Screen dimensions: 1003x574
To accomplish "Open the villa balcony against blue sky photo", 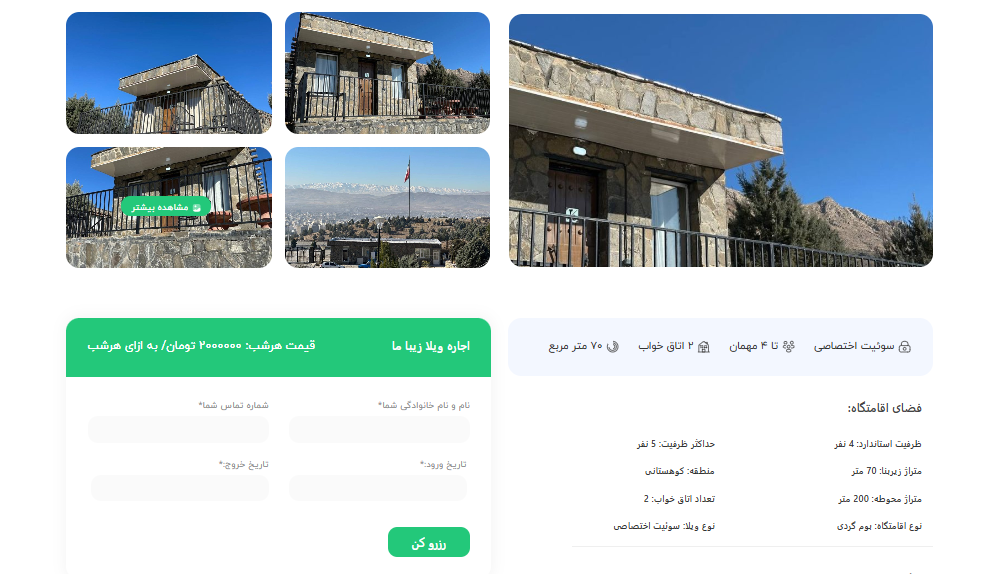I will [168, 73].
